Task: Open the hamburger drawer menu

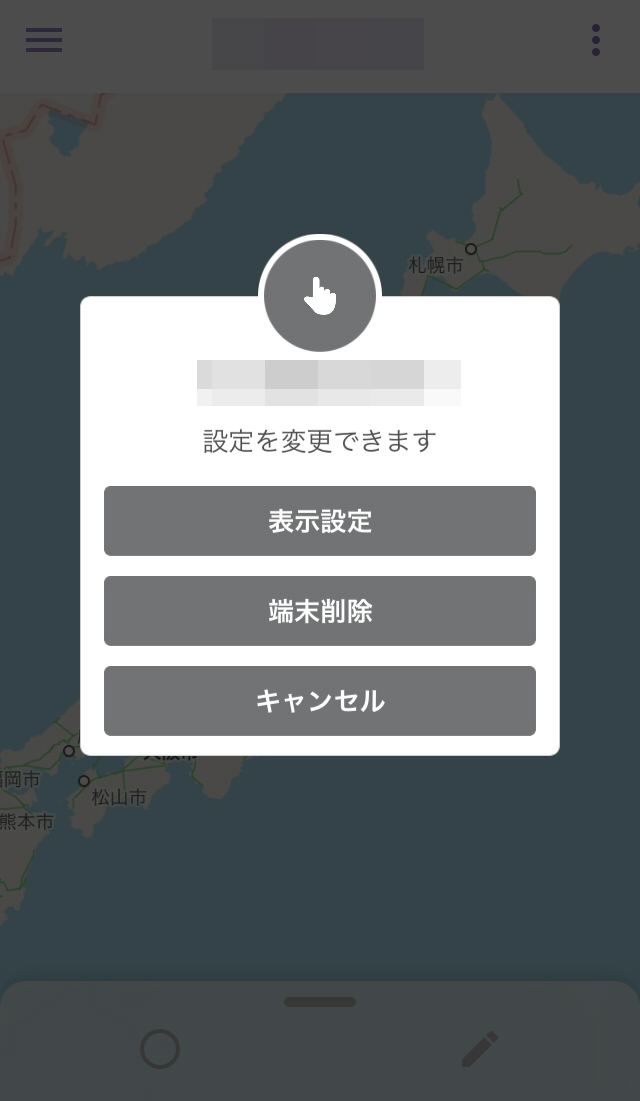Action: pyautogui.click(x=44, y=40)
